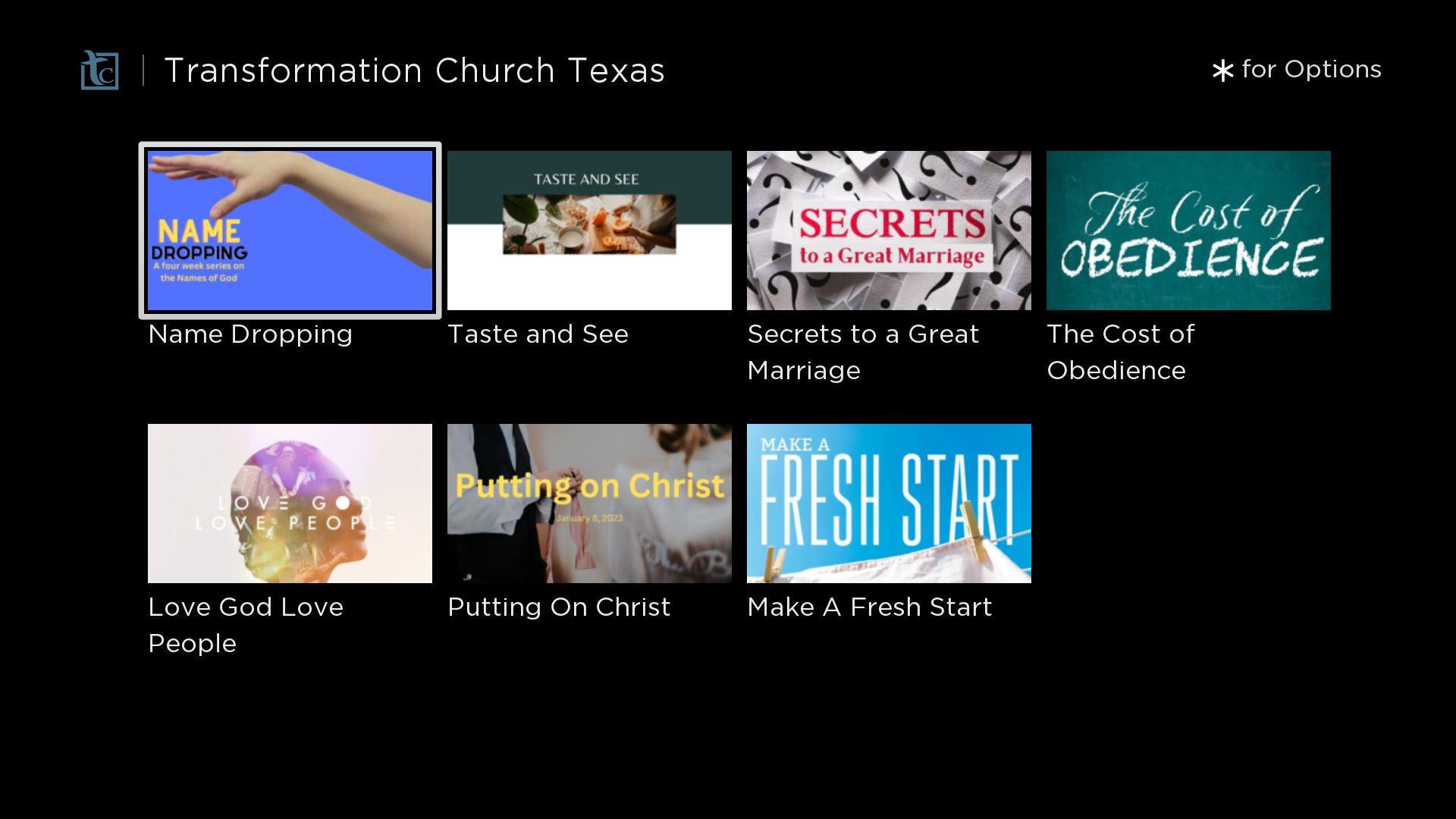The width and height of the screenshot is (1456, 819).
Task: Open Secrets to a Great Marriage
Action: 889,231
